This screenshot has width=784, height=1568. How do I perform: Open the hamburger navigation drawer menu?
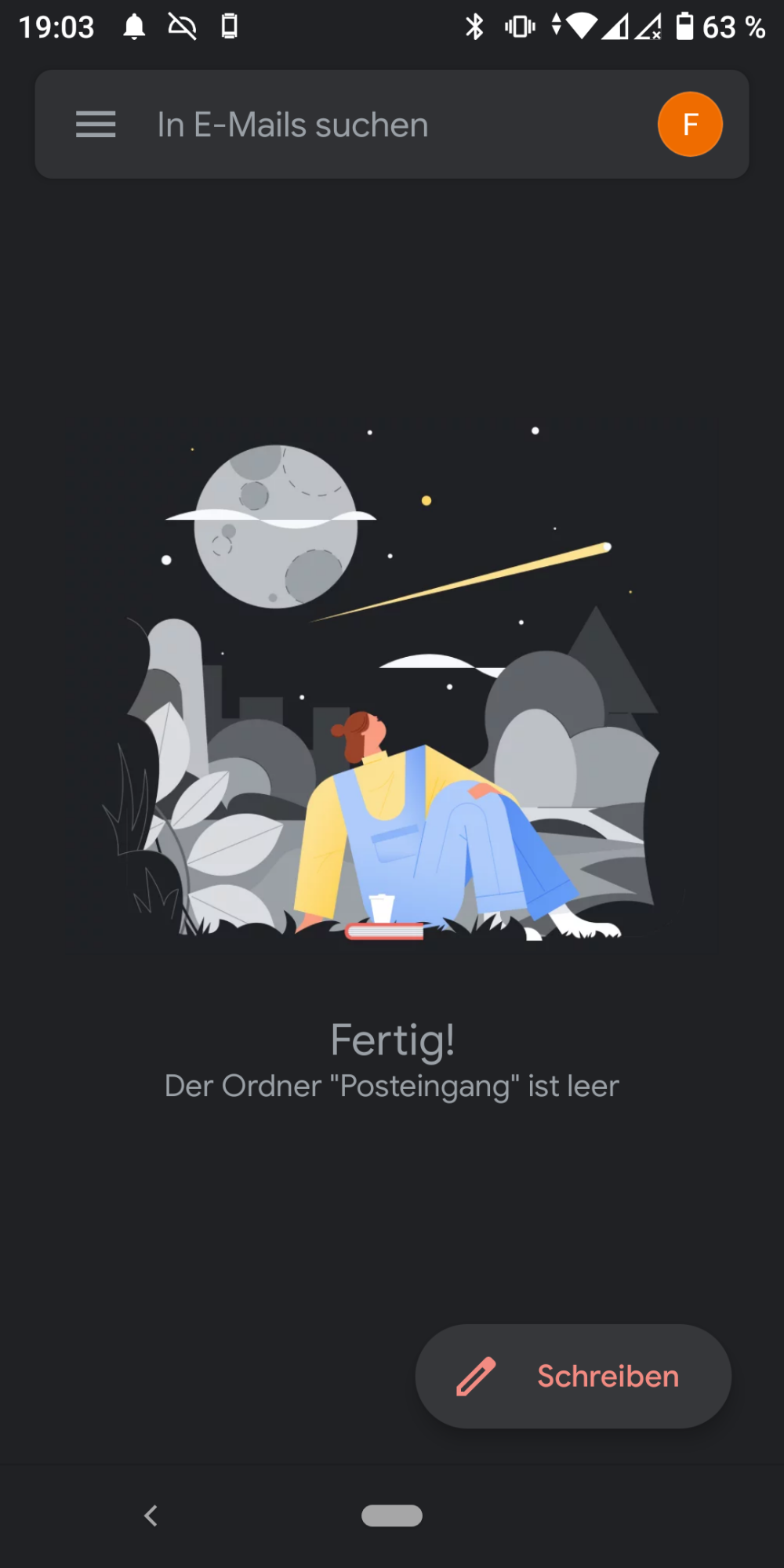point(96,125)
